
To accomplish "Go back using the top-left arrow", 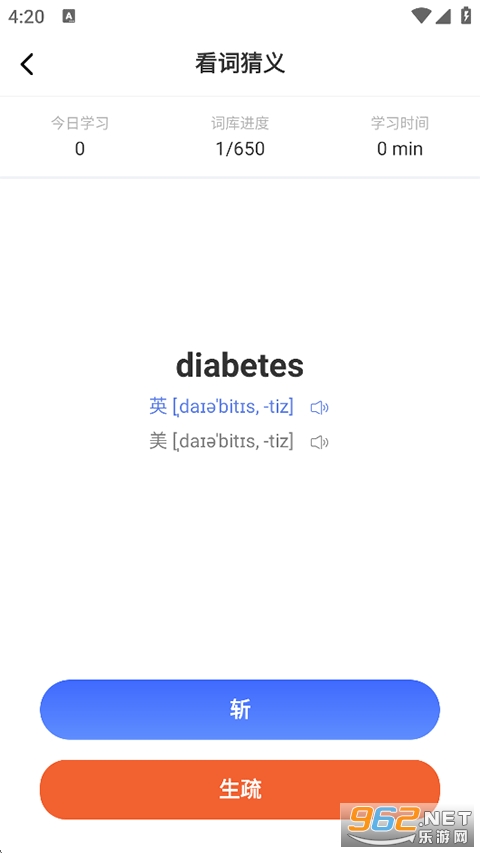I will [x=27, y=64].
